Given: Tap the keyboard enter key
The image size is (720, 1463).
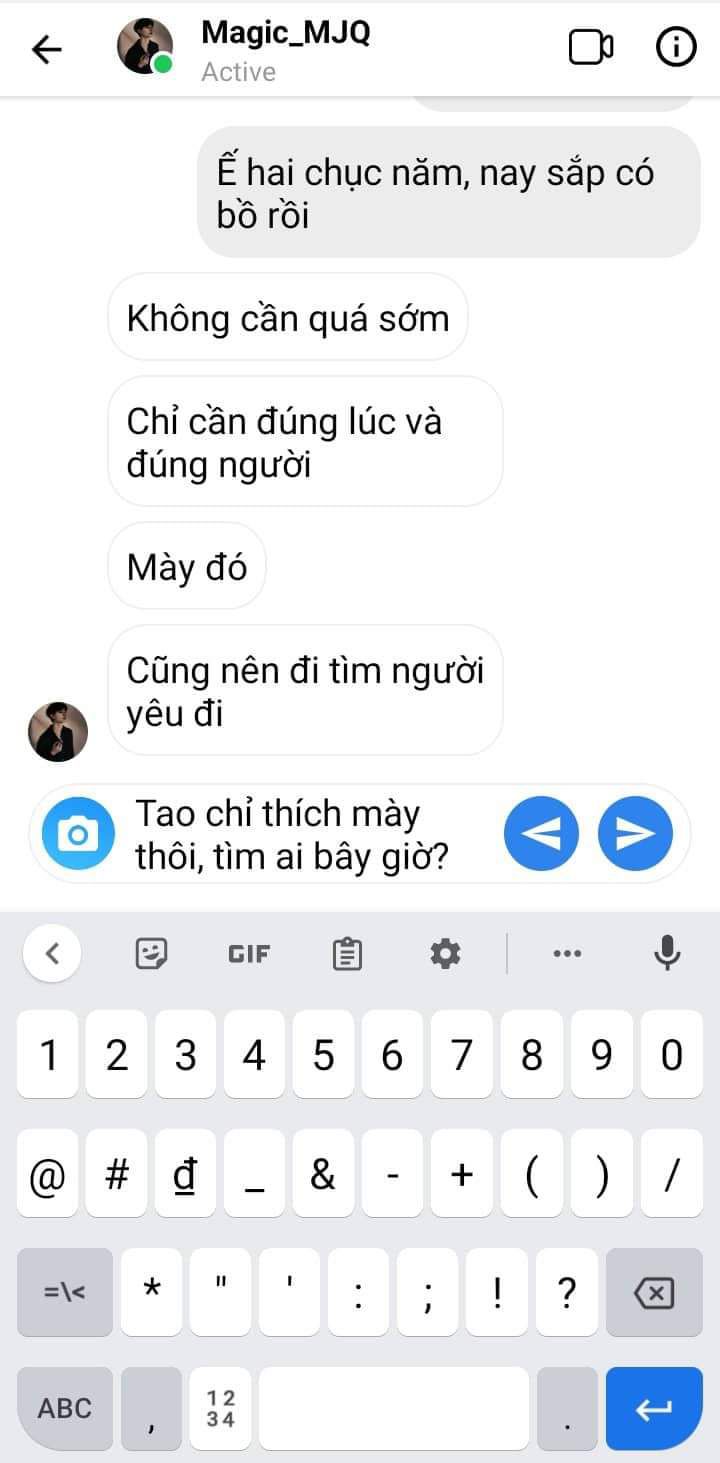Looking at the screenshot, I should (654, 1408).
